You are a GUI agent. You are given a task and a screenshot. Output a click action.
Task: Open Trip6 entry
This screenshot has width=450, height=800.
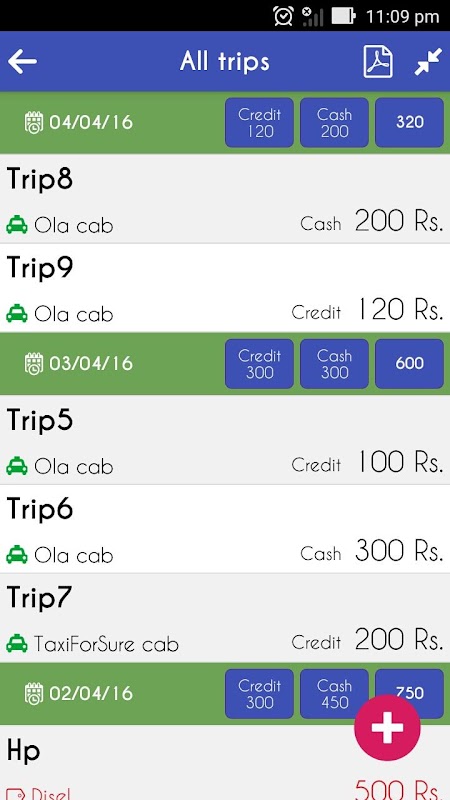(225, 529)
